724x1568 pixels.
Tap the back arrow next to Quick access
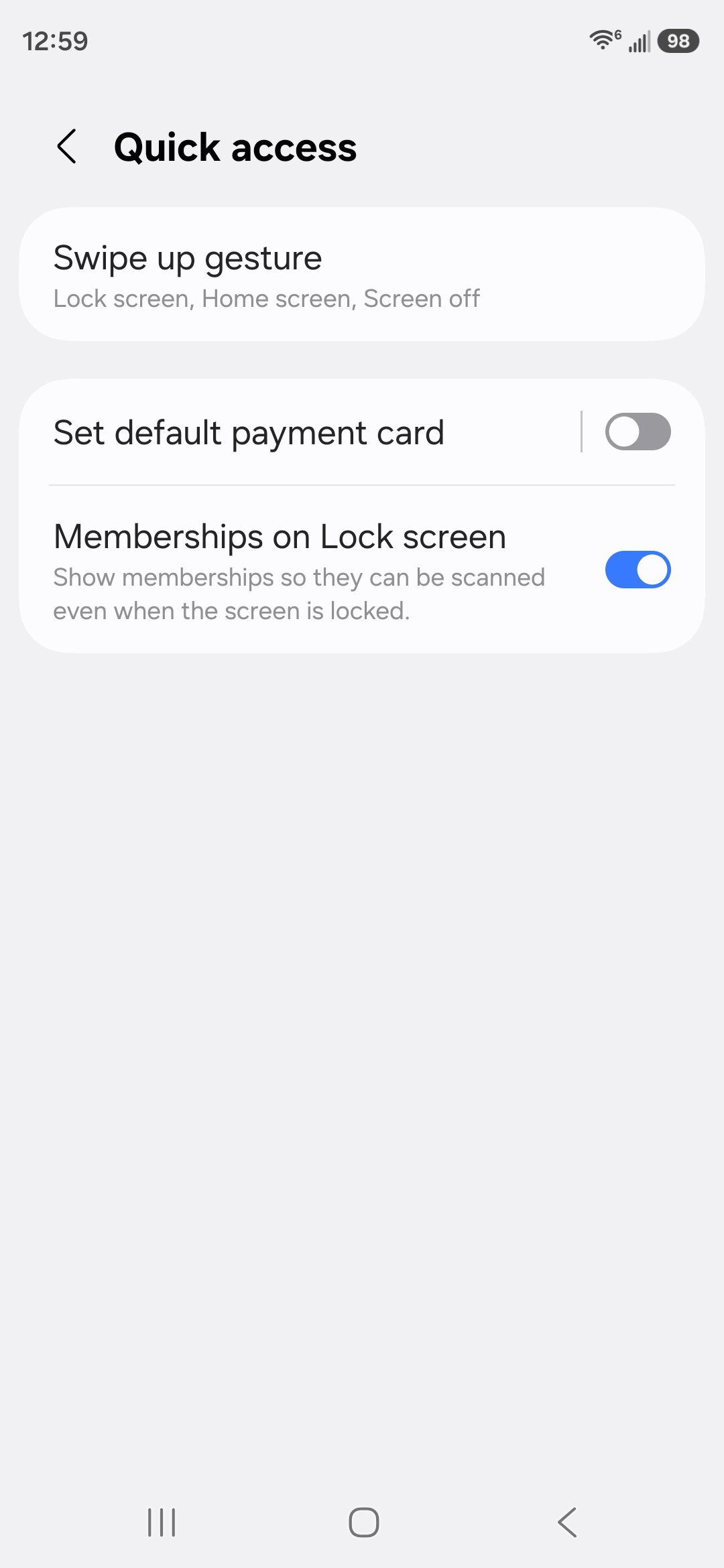coord(68,147)
